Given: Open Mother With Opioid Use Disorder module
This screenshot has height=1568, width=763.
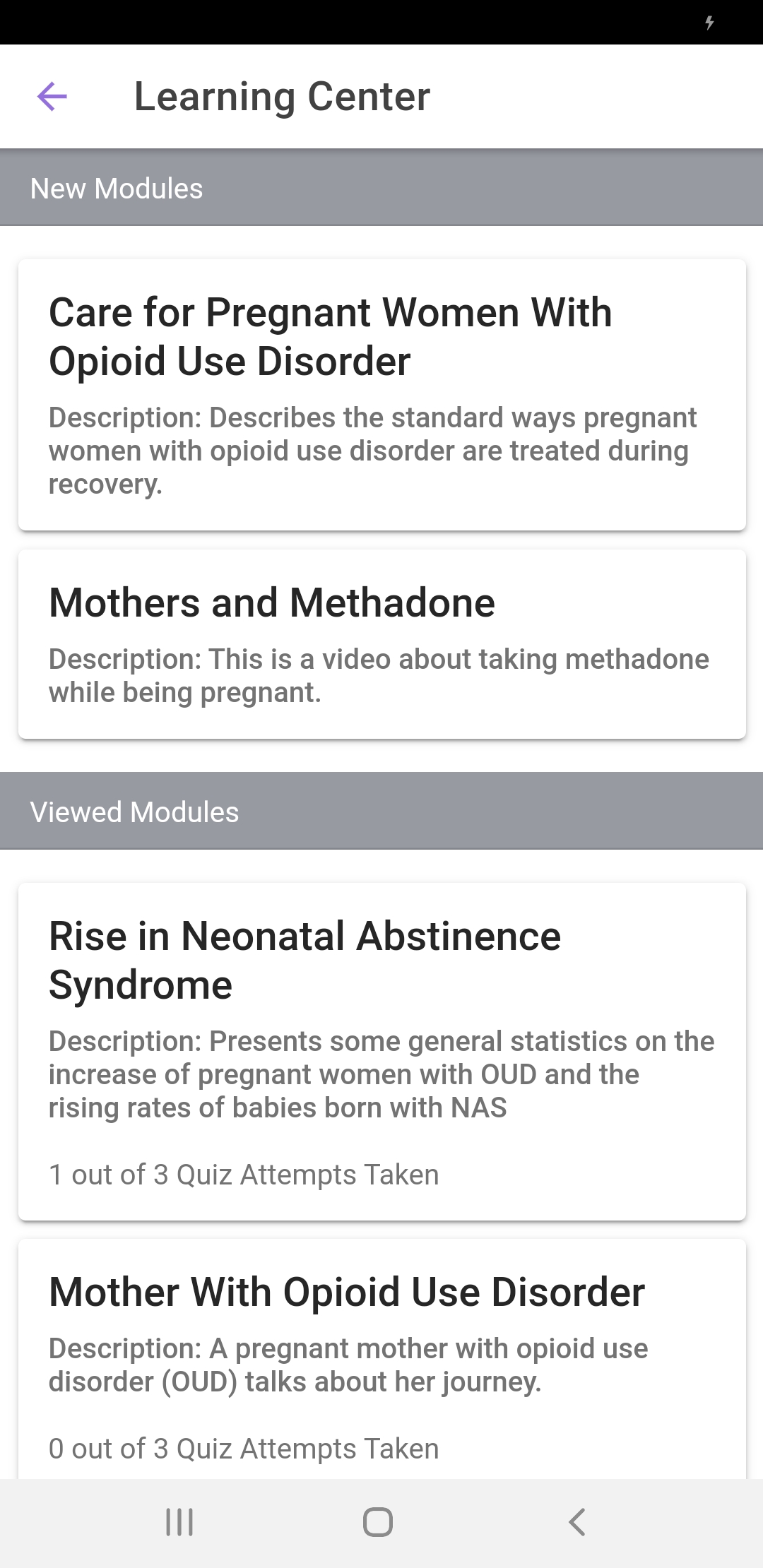Looking at the screenshot, I should point(381,1360).
